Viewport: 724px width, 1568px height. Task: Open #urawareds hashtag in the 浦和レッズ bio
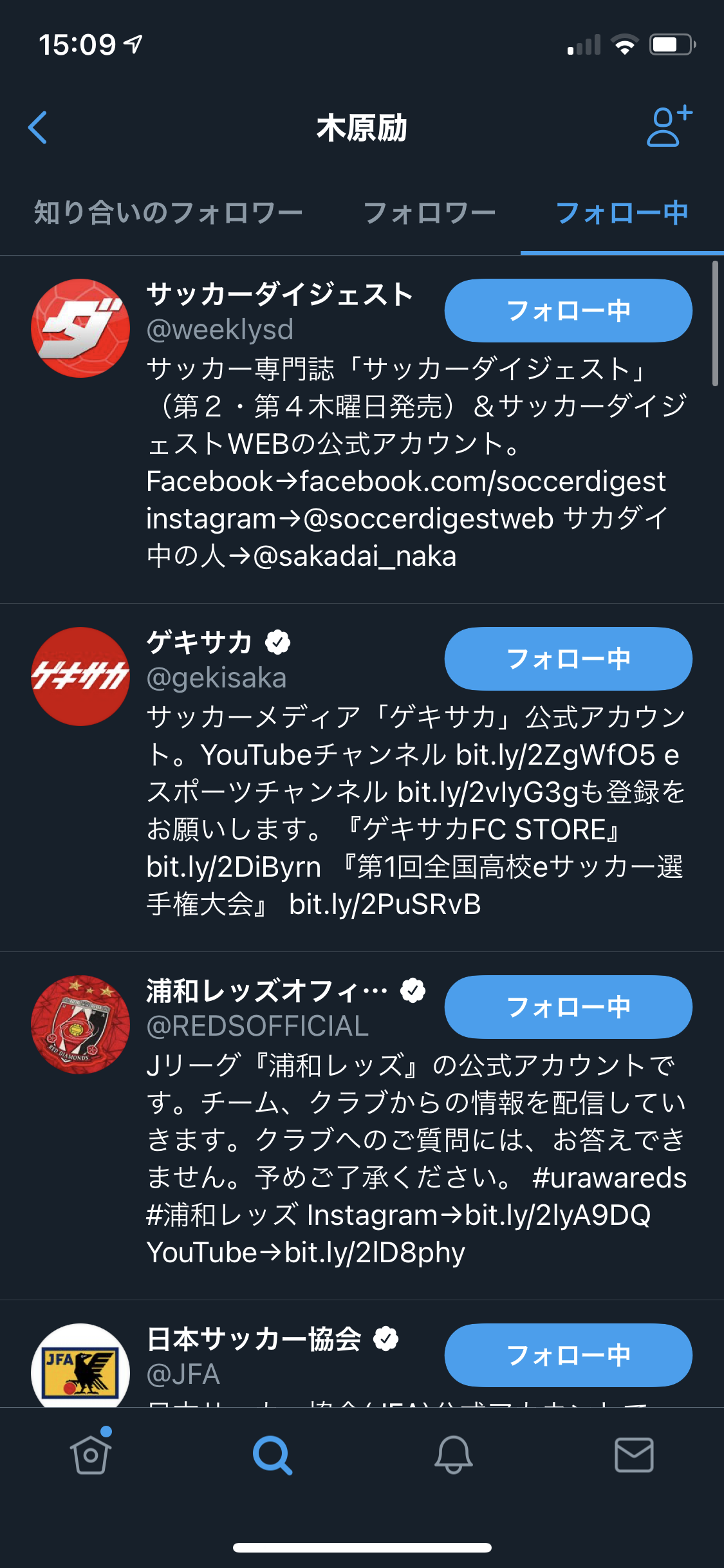(609, 1178)
